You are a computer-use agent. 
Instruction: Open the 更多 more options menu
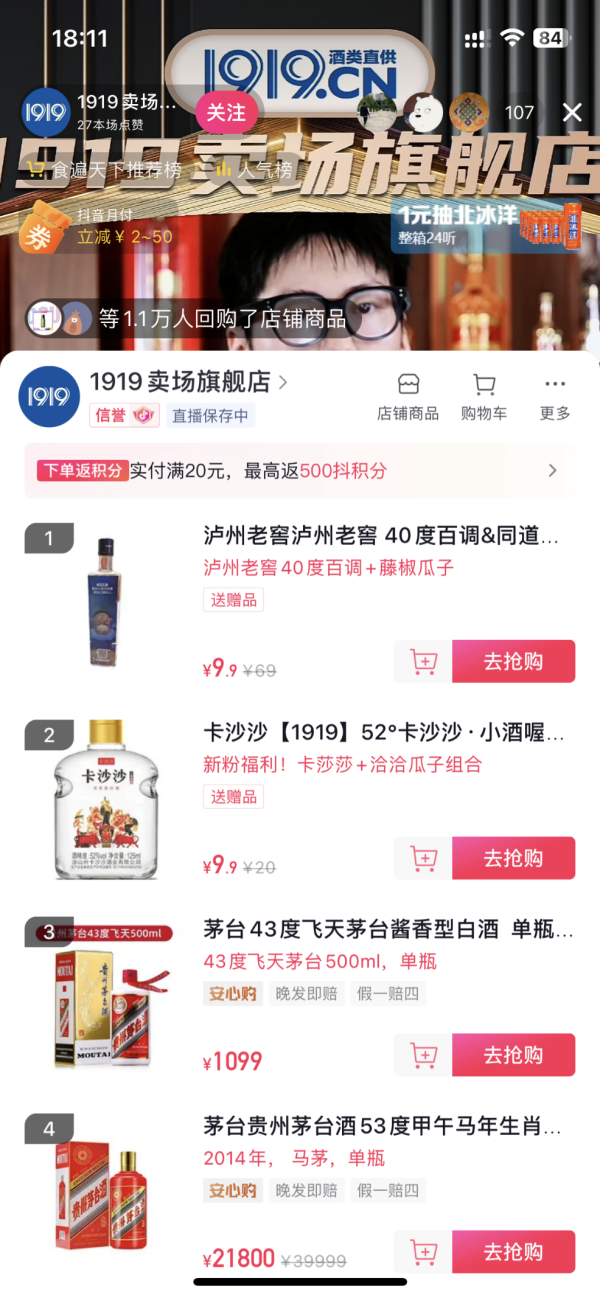pyautogui.click(x=555, y=397)
